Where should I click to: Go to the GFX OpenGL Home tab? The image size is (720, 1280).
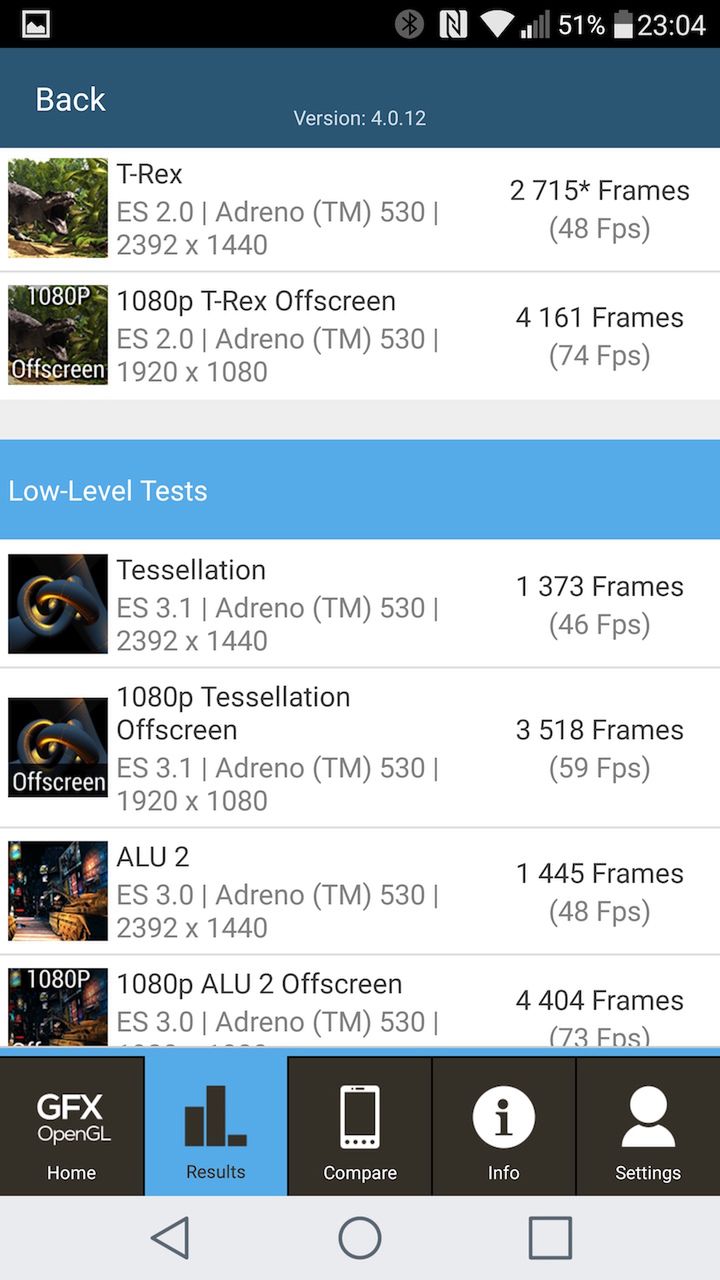point(72,1126)
